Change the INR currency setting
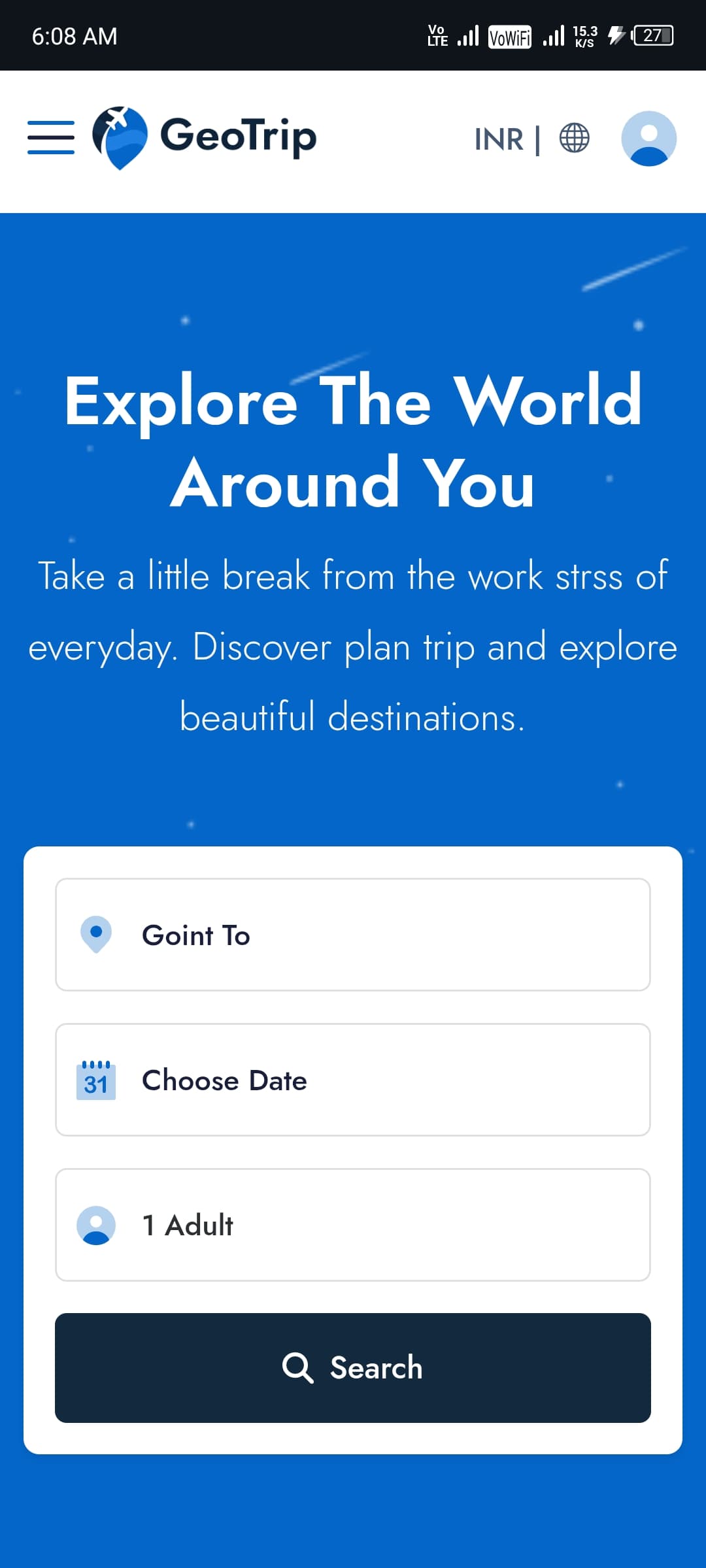 (x=499, y=139)
